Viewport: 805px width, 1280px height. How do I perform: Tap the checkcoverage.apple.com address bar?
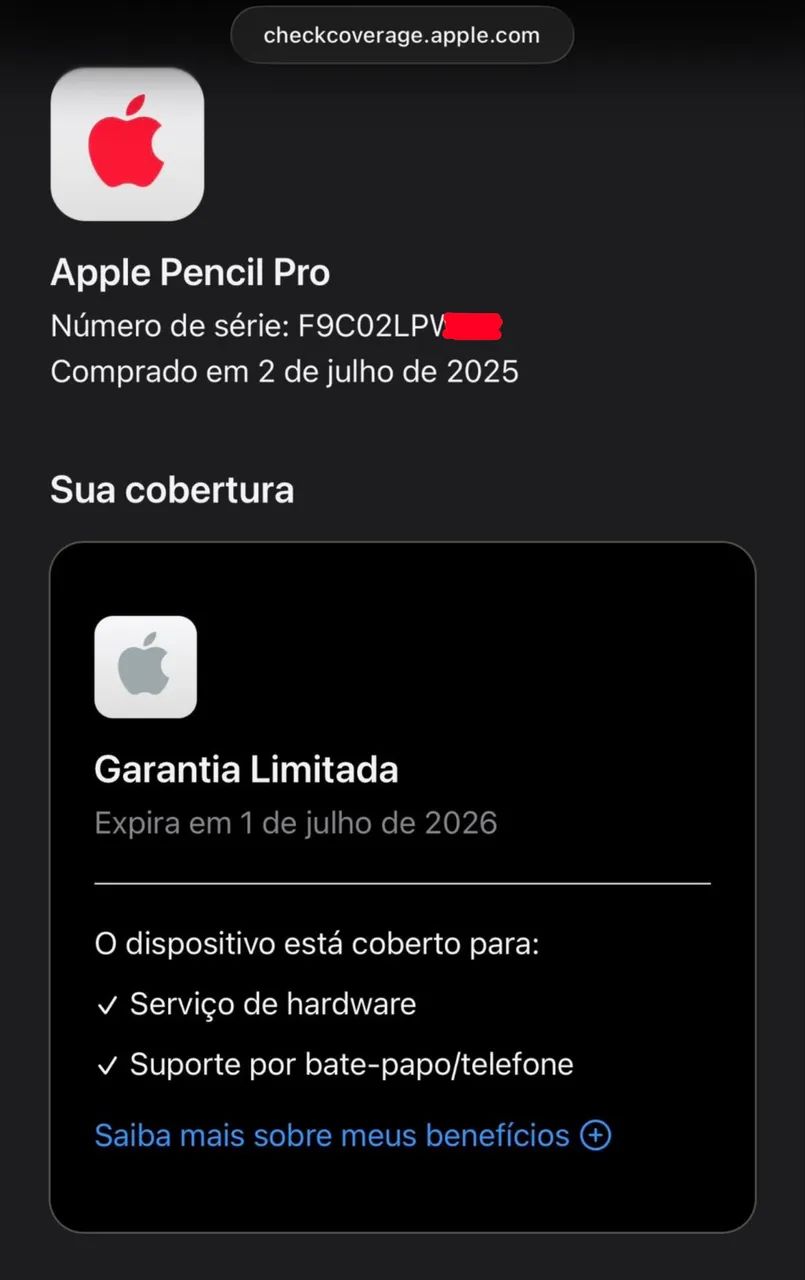click(x=402, y=35)
